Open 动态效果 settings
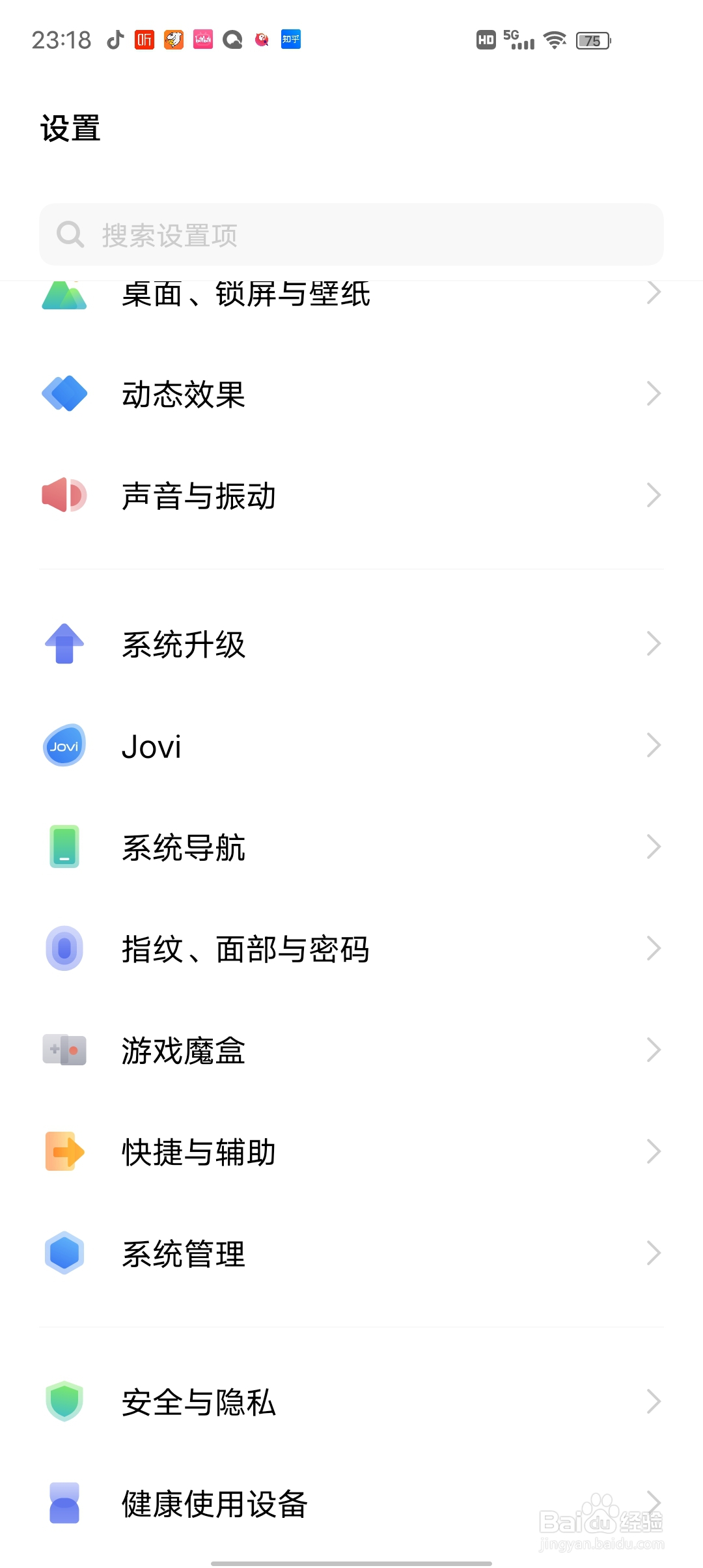 [351, 395]
